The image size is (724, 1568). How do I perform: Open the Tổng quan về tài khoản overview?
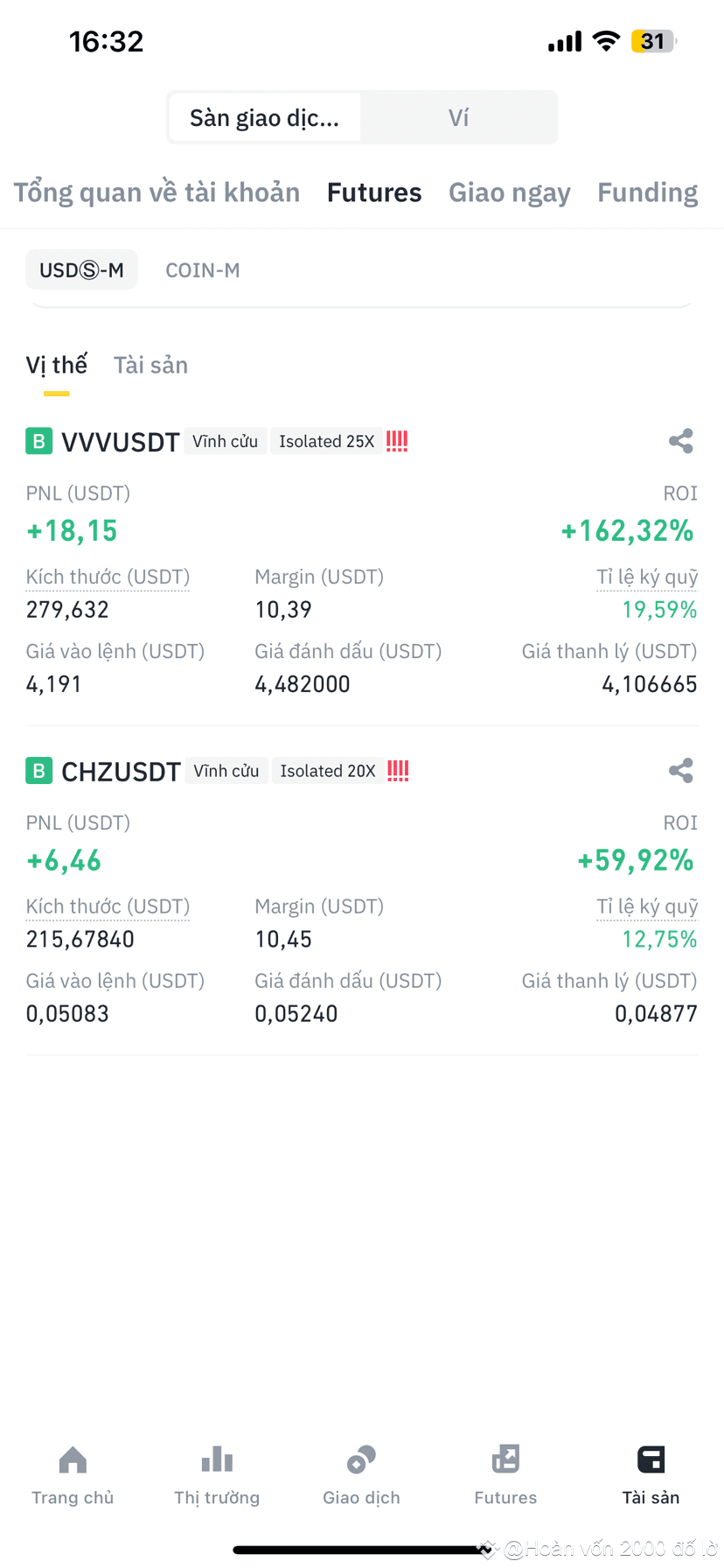157,192
